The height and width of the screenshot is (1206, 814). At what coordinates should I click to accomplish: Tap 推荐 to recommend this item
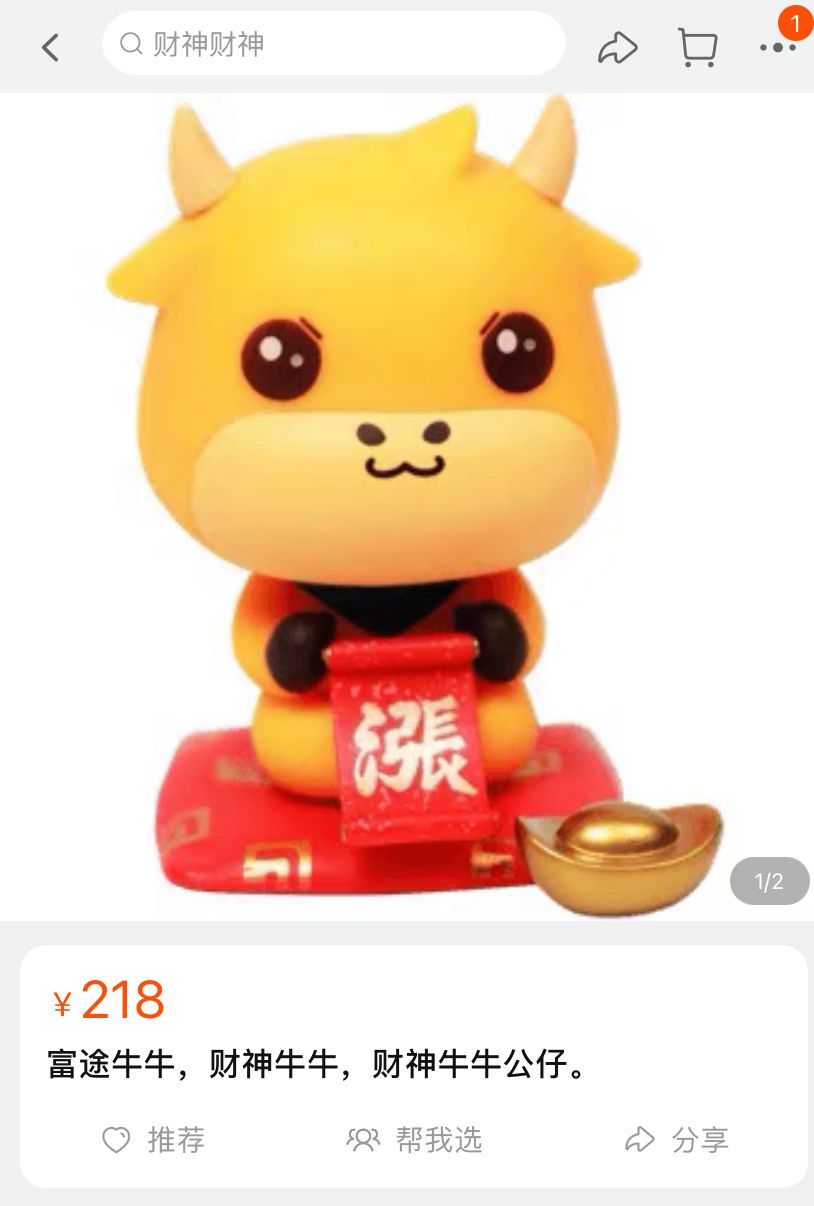(154, 1140)
